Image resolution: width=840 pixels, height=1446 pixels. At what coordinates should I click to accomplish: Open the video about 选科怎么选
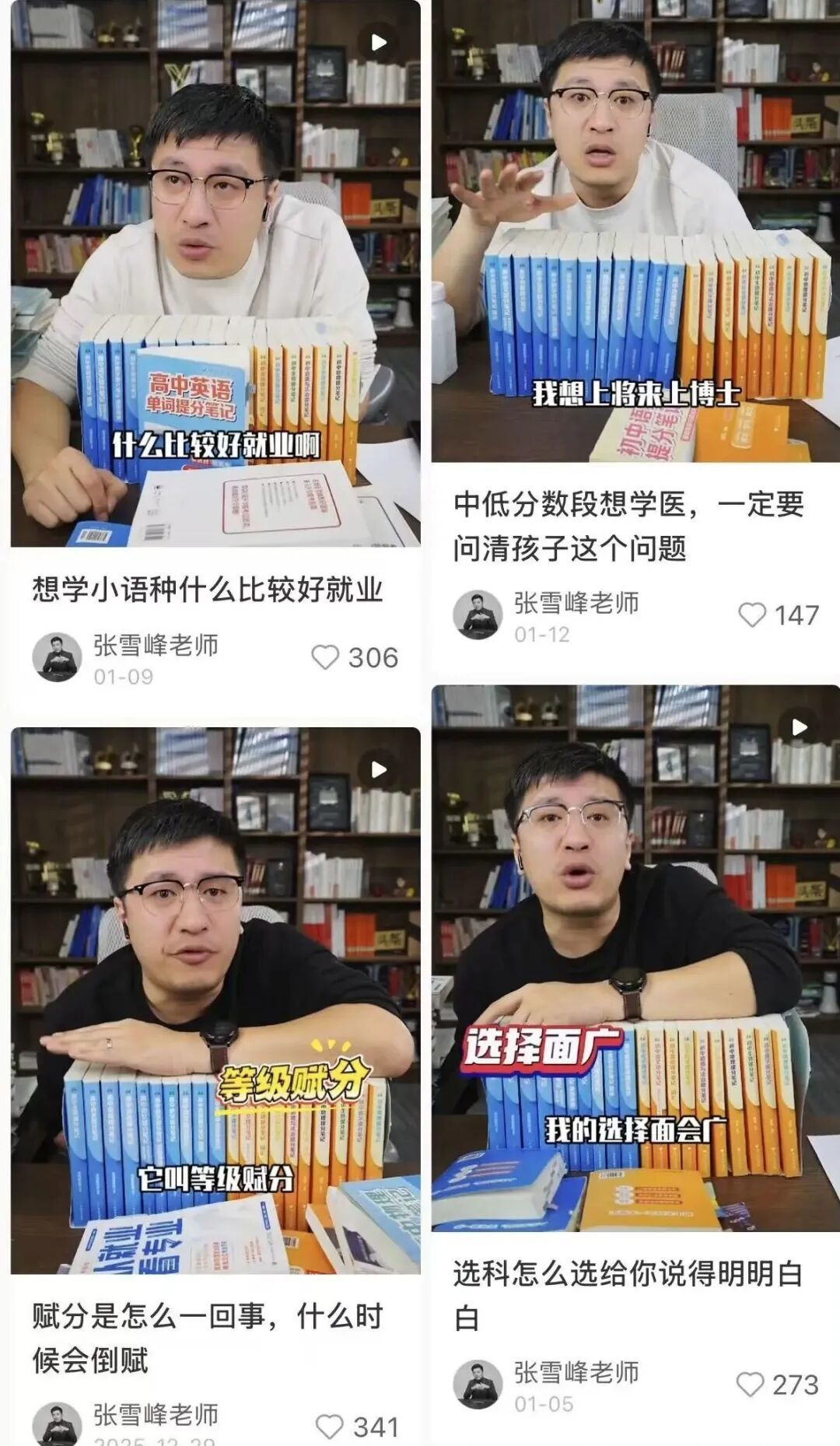[635, 958]
